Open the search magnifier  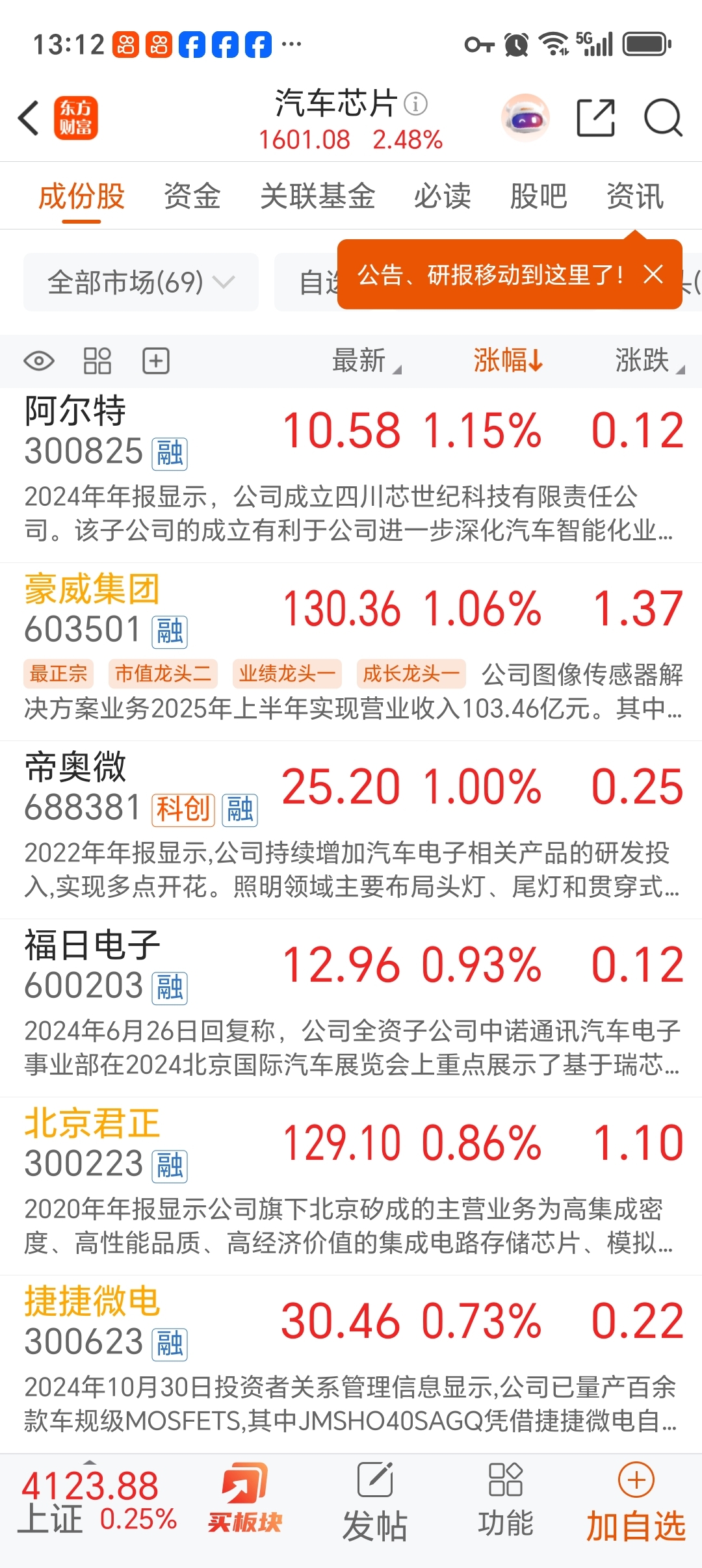click(662, 118)
